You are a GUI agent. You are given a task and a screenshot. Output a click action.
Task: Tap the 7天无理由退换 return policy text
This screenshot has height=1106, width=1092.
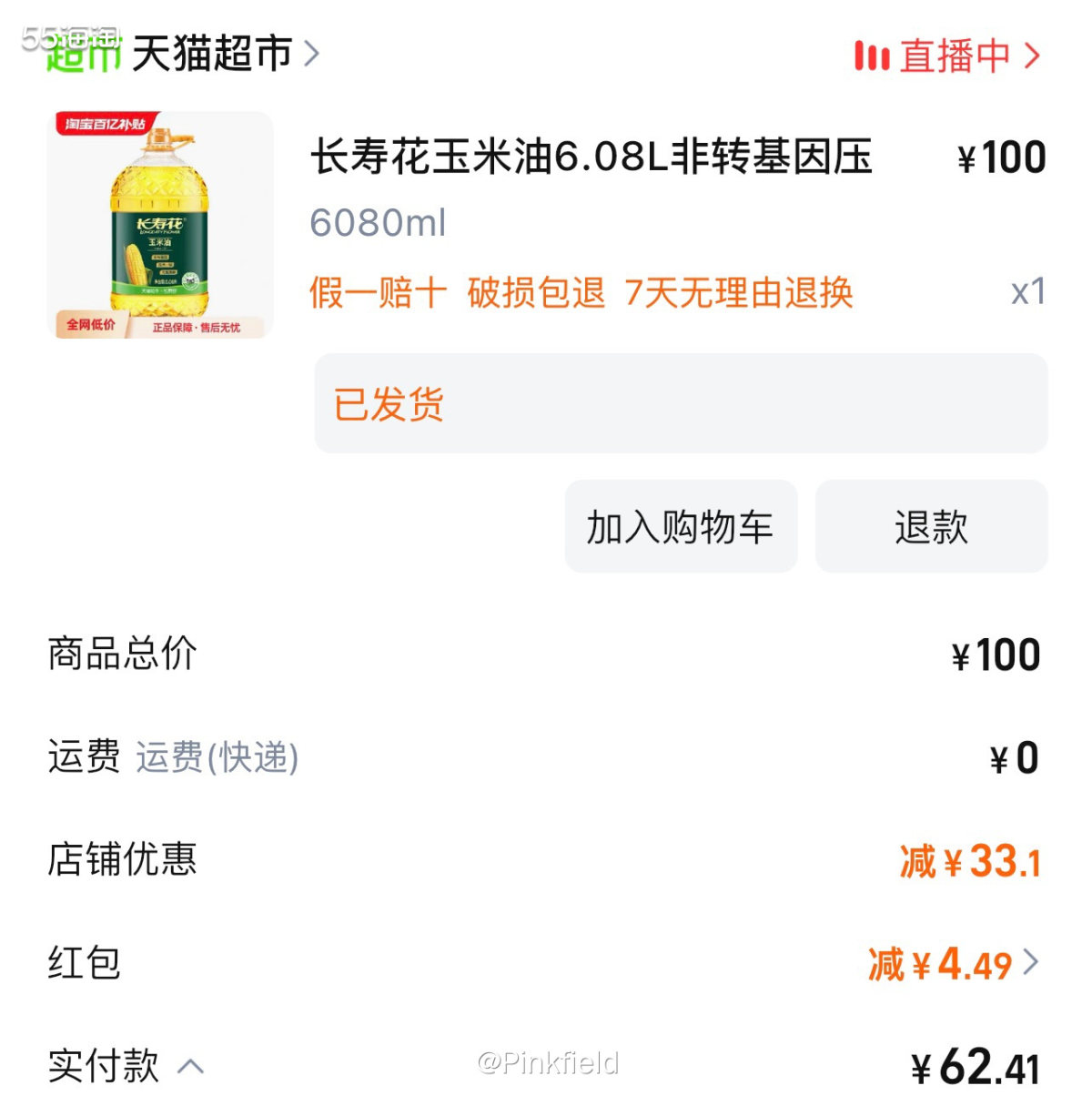pos(739,293)
